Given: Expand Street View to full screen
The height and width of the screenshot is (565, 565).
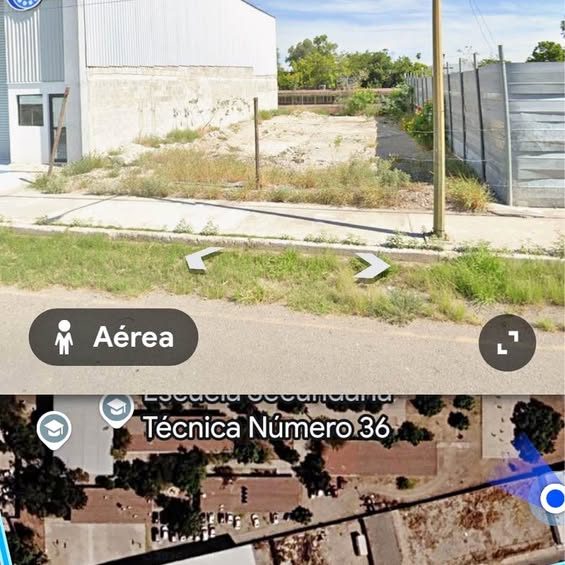Looking at the screenshot, I should tap(507, 342).
